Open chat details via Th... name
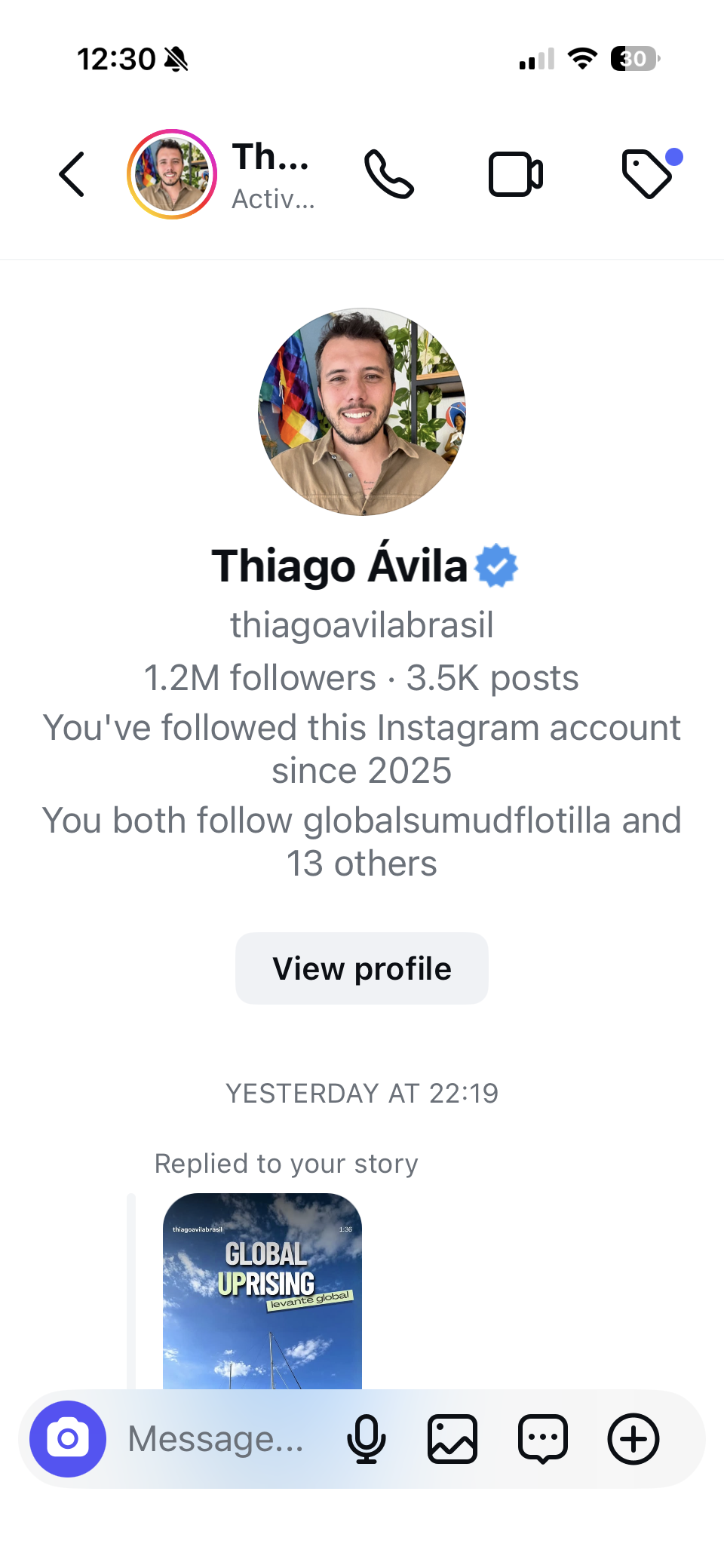724x1568 pixels. tap(273, 176)
